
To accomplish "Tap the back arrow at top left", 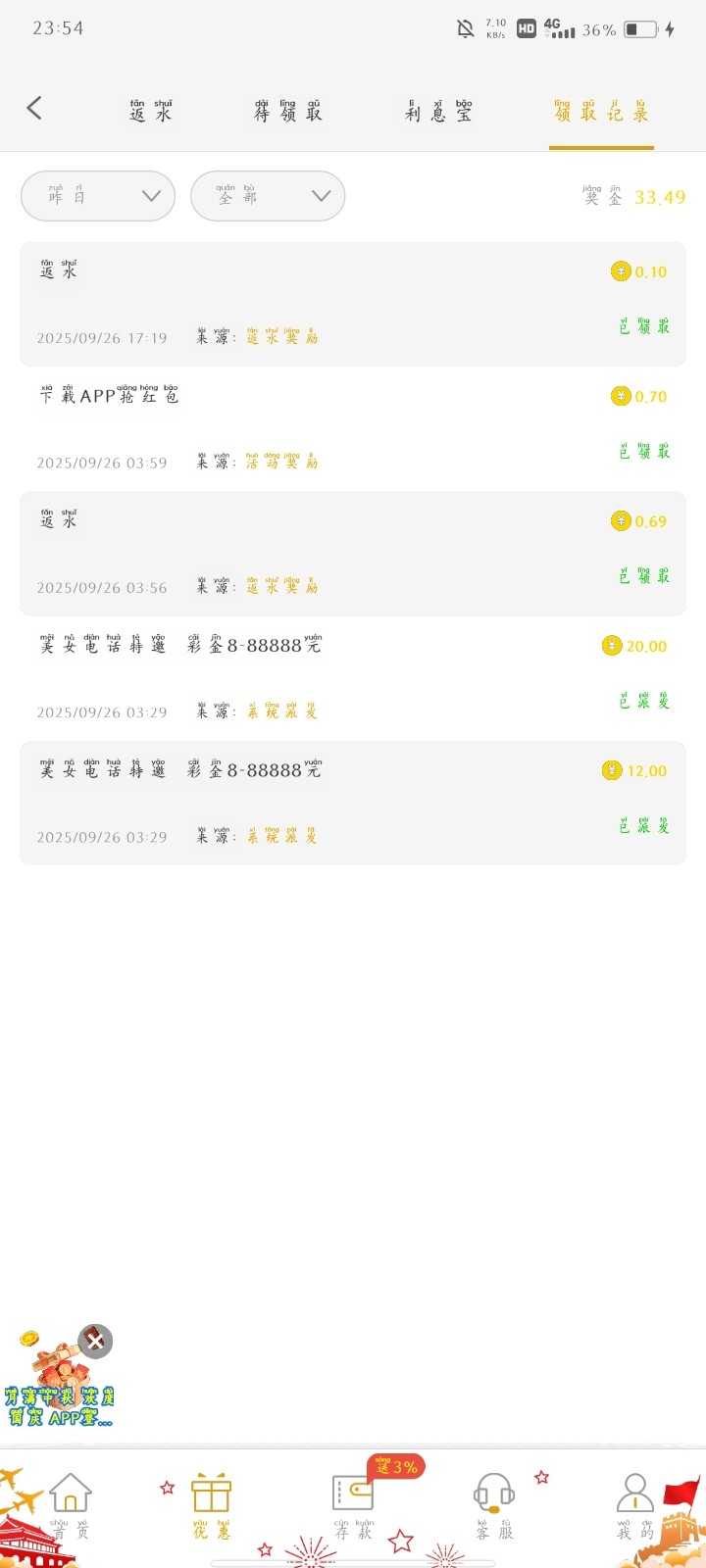I will [35, 110].
